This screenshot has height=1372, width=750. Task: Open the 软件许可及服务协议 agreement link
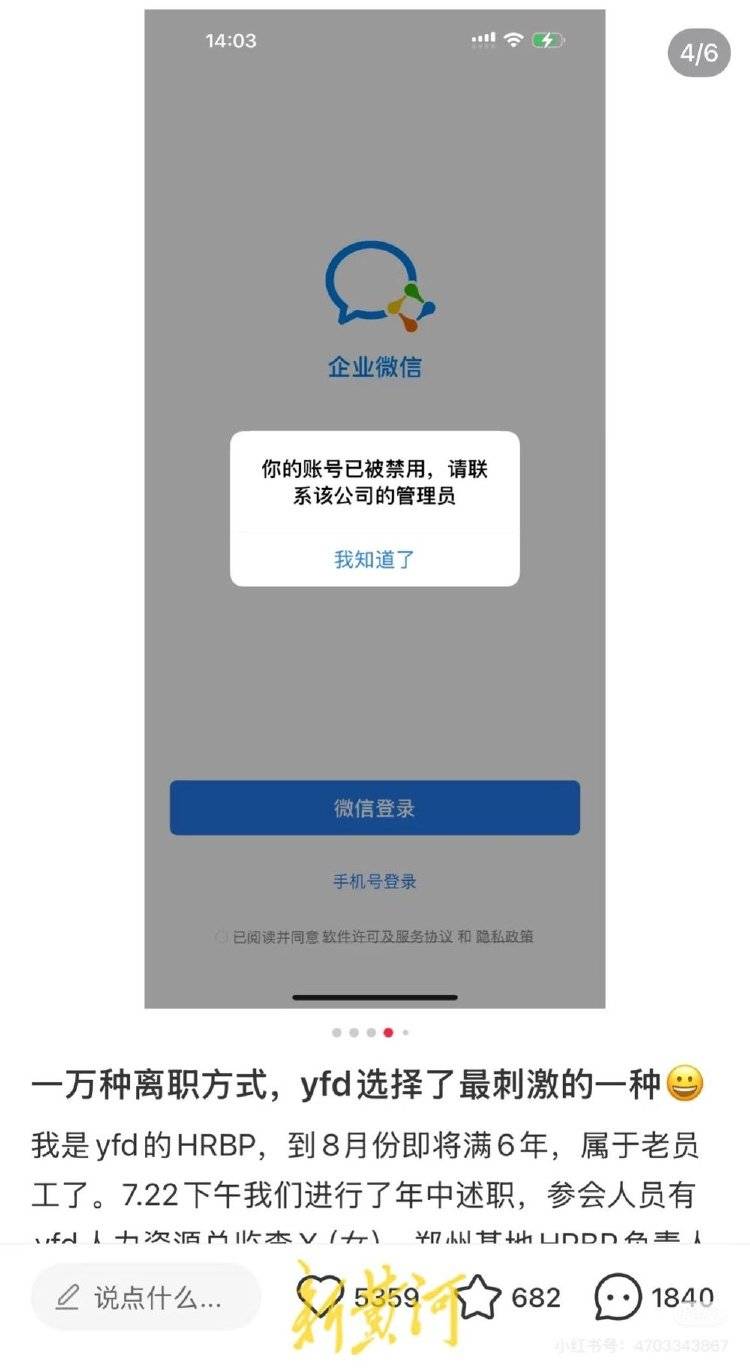390,937
